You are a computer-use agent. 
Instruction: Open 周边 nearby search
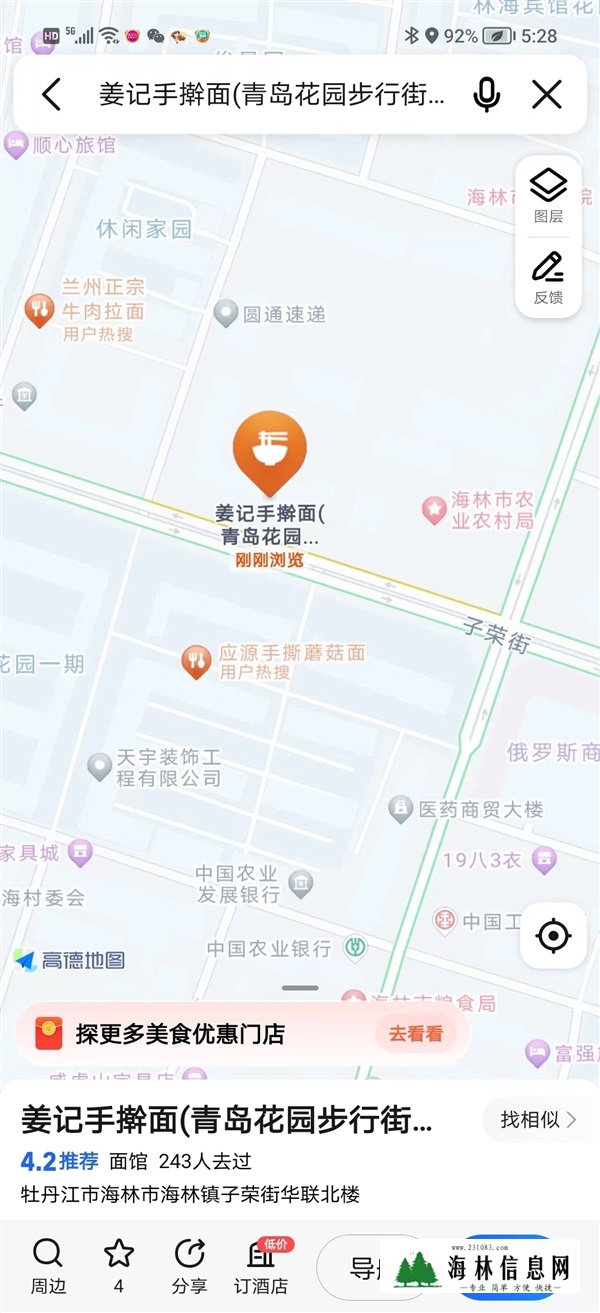click(47, 1266)
